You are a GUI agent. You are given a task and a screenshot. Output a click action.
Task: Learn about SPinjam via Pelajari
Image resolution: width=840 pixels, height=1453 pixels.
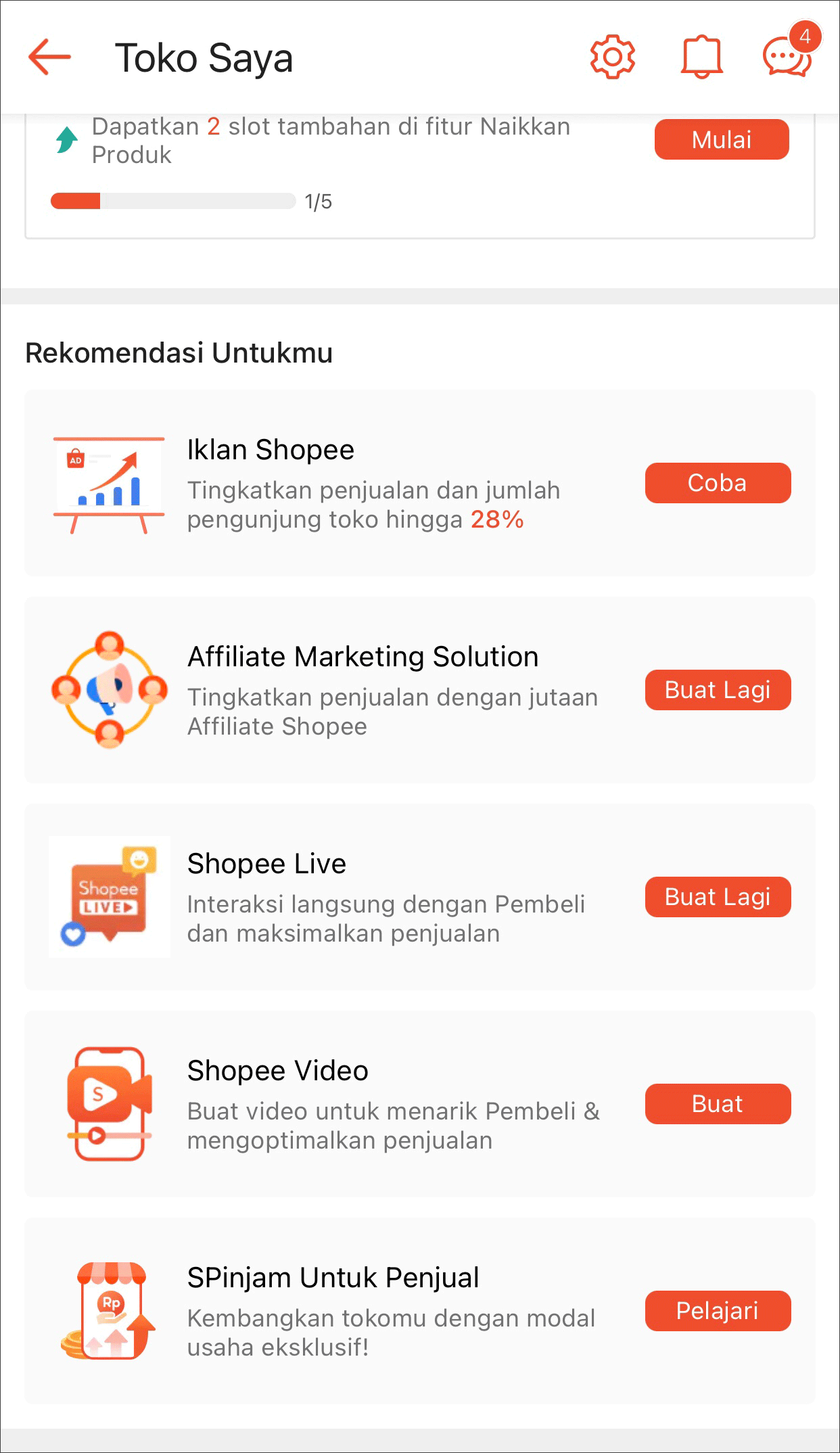point(718,1310)
